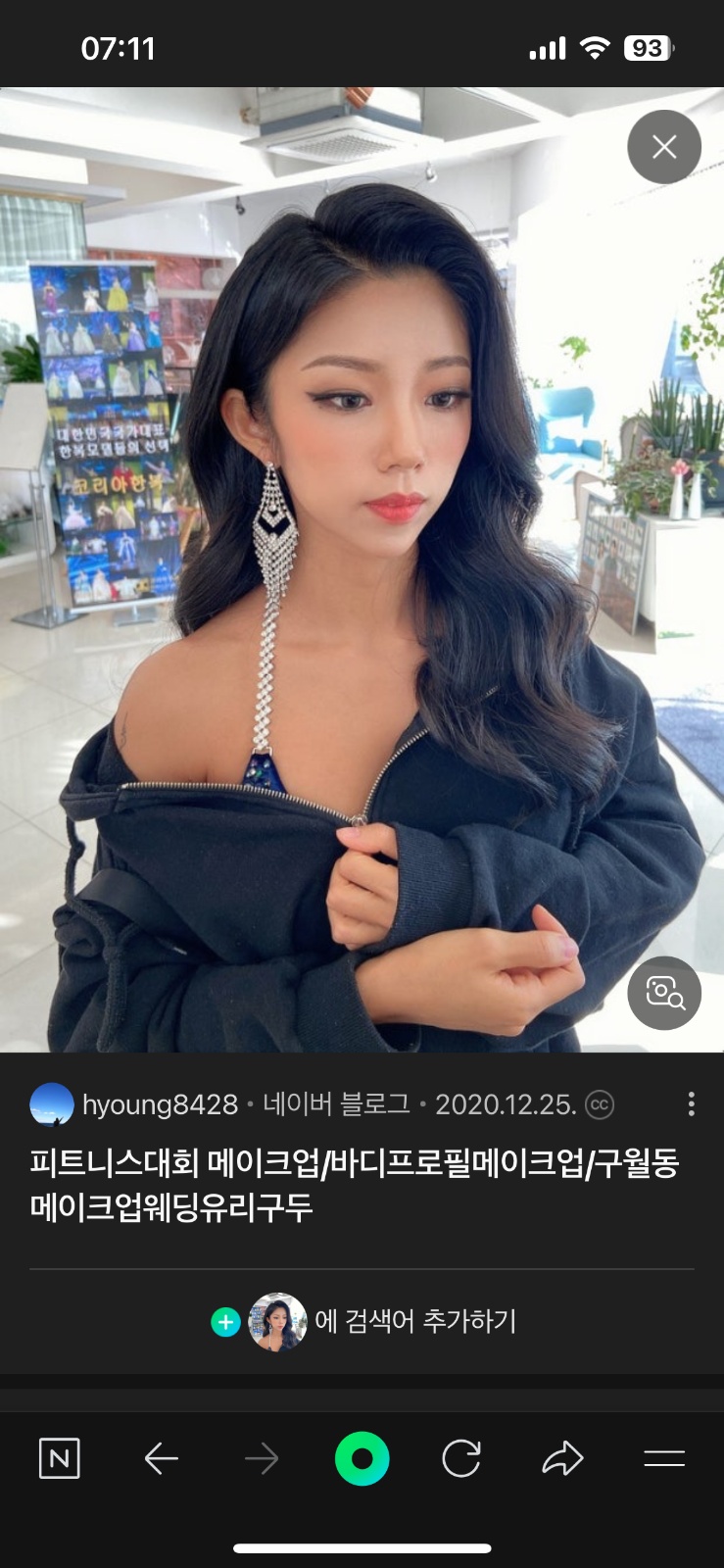Tap the clock showing 07:11
Screen dimensions: 724x1568
point(118,48)
